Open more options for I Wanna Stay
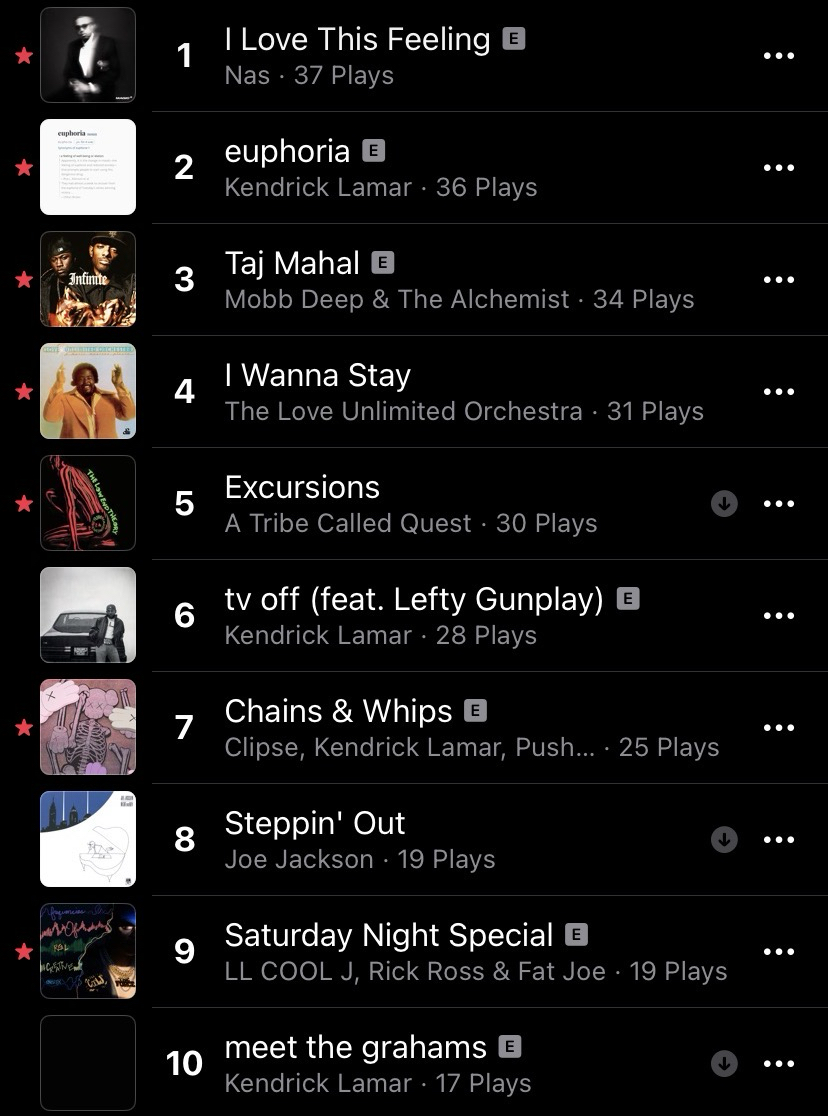 (x=778, y=392)
